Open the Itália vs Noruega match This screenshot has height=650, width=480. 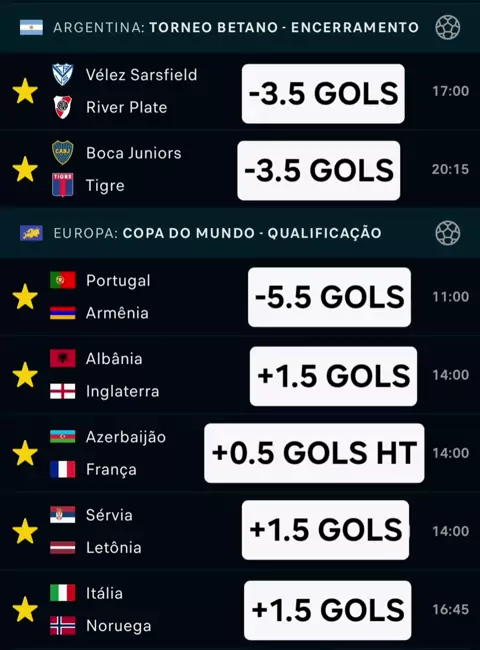[x=240, y=609]
